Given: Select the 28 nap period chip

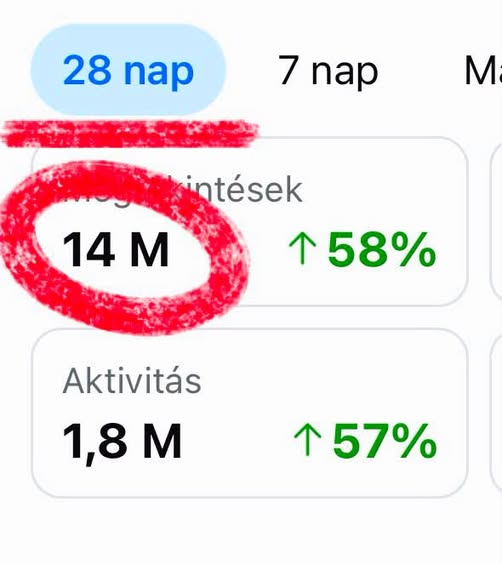Looking at the screenshot, I should (128, 70).
